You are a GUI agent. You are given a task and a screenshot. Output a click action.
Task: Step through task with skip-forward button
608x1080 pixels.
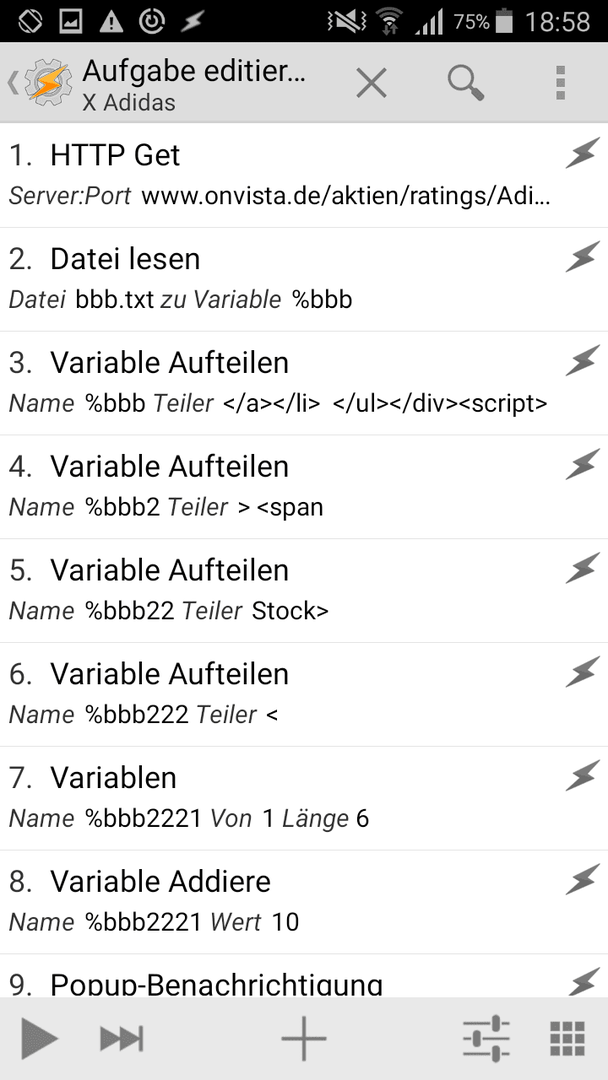click(x=121, y=1038)
